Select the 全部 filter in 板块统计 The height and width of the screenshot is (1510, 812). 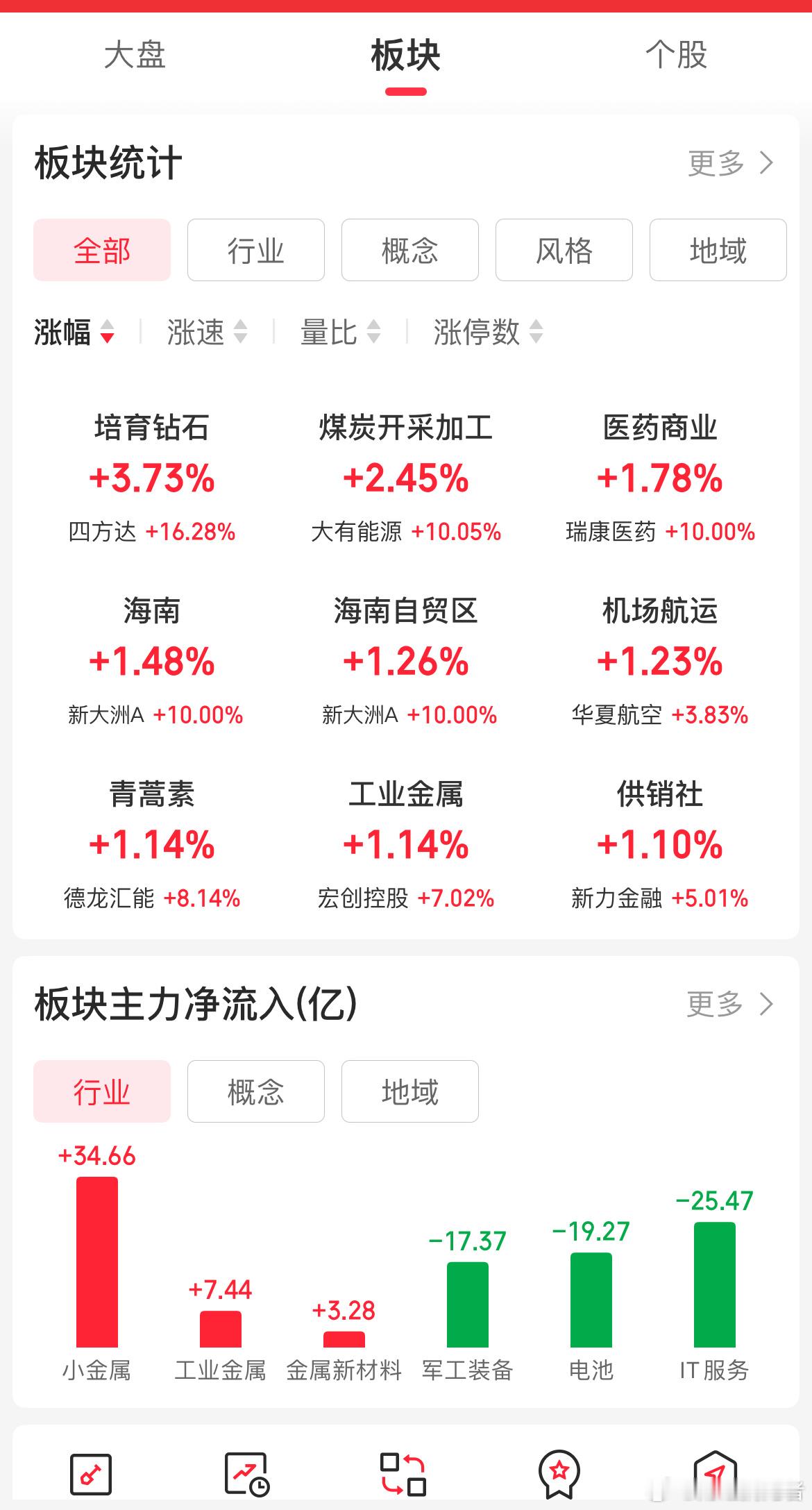click(101, 251)
